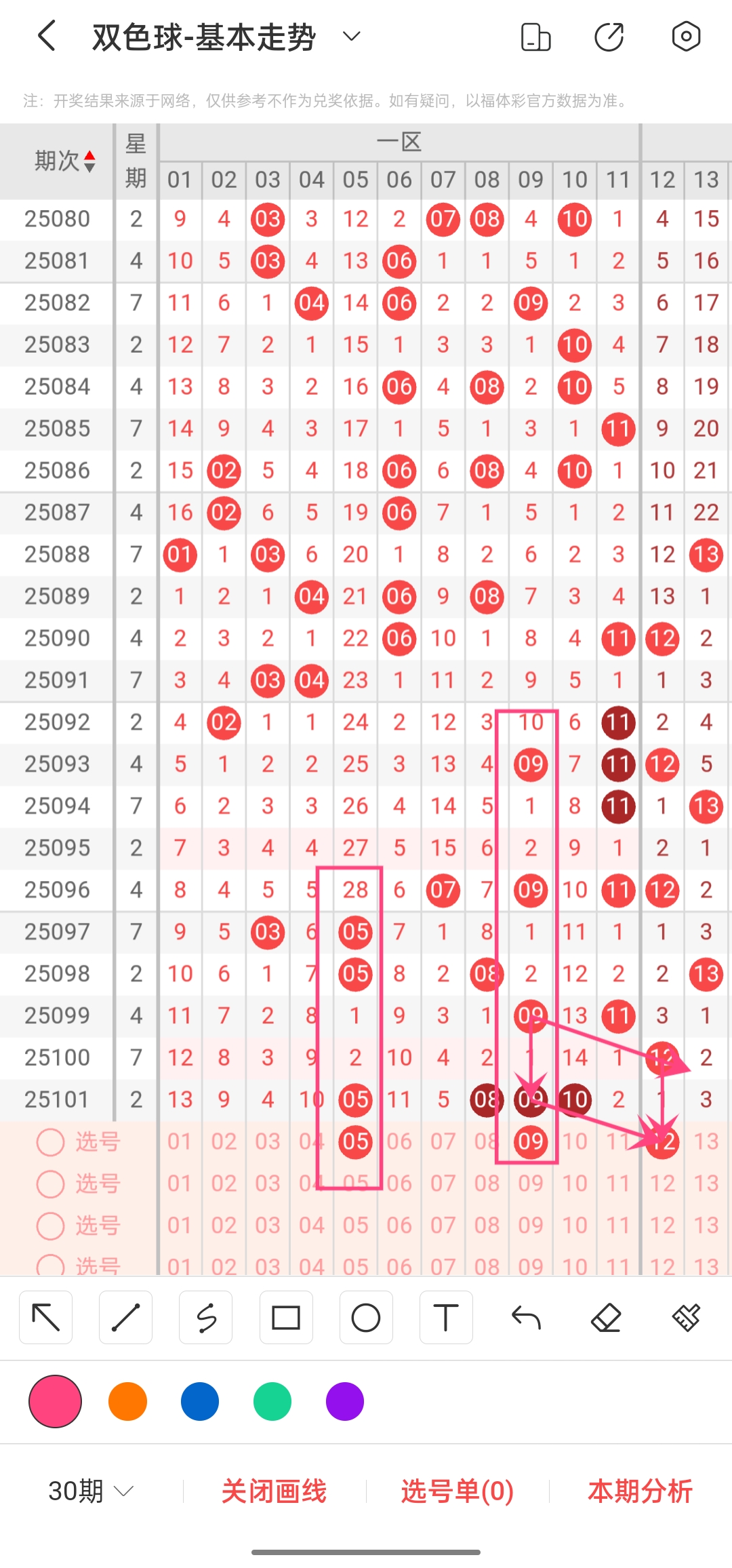Select the rectangle drawing tool
Viewport: 732px width, 1568px height.
286,1318
